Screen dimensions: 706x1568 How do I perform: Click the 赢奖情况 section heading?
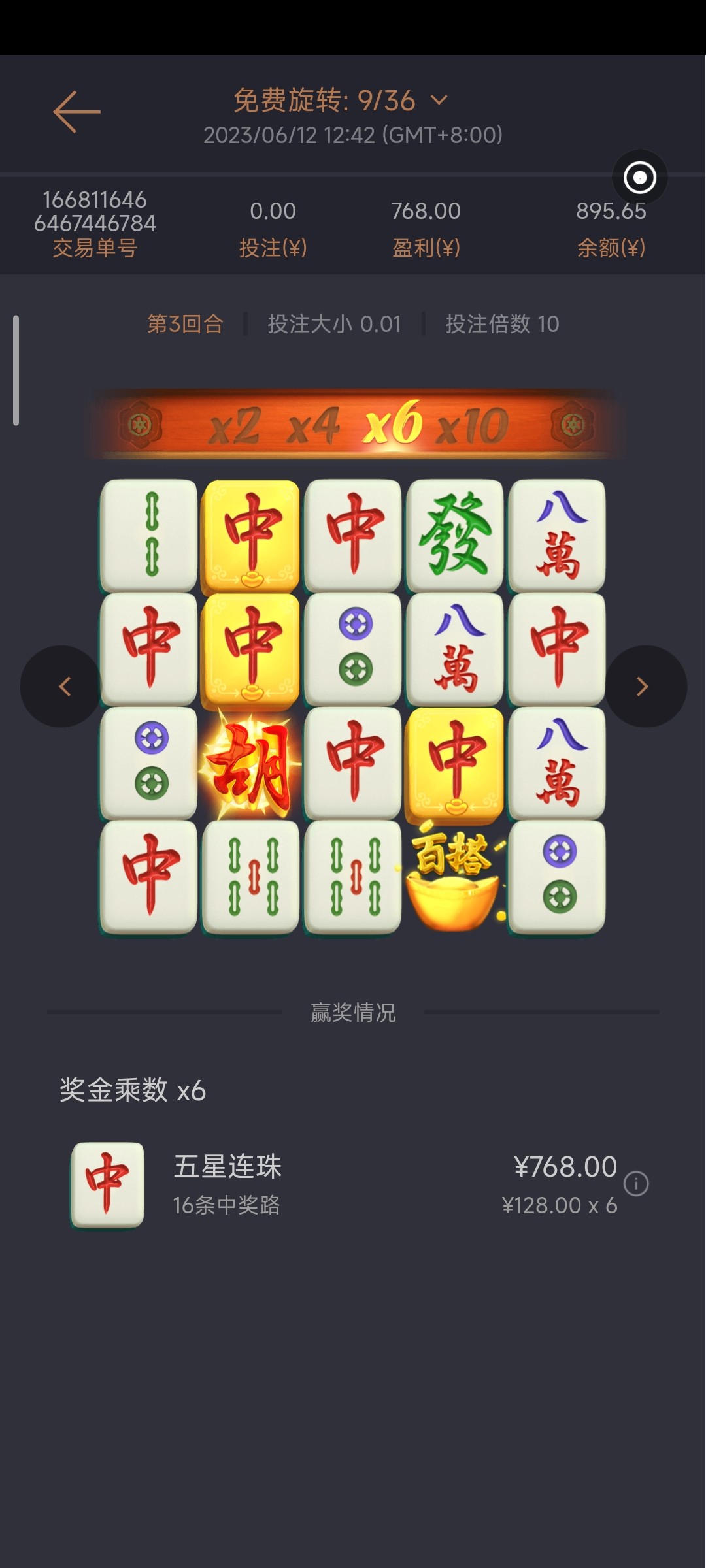click(x=353, y=1013)
